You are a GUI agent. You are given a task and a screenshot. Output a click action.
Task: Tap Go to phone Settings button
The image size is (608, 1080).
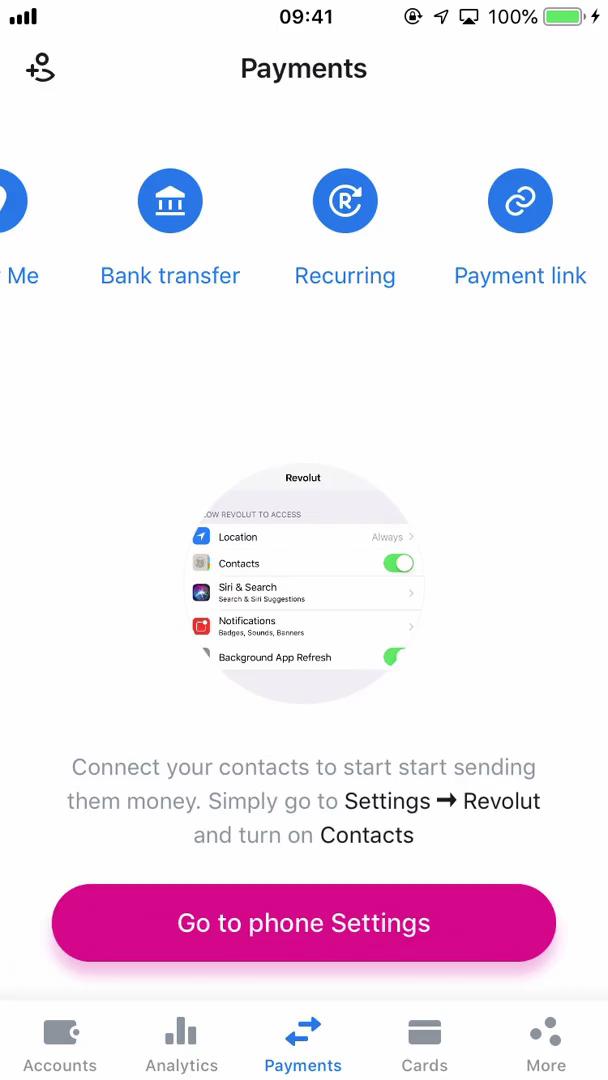coord(304,923)
